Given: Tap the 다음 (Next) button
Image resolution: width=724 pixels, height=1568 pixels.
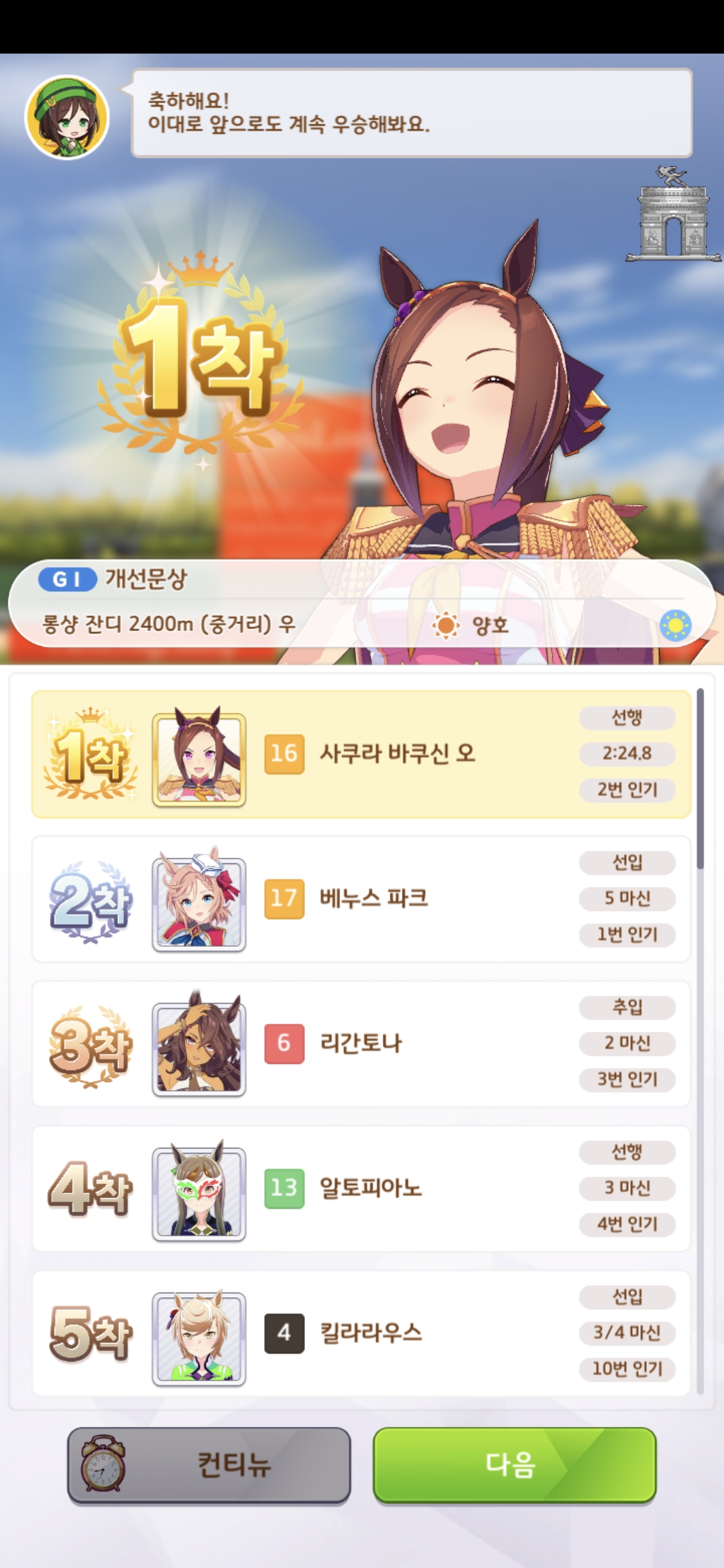Looking at the screenshot, I should pyautogui.click(x=514, y=1464).
